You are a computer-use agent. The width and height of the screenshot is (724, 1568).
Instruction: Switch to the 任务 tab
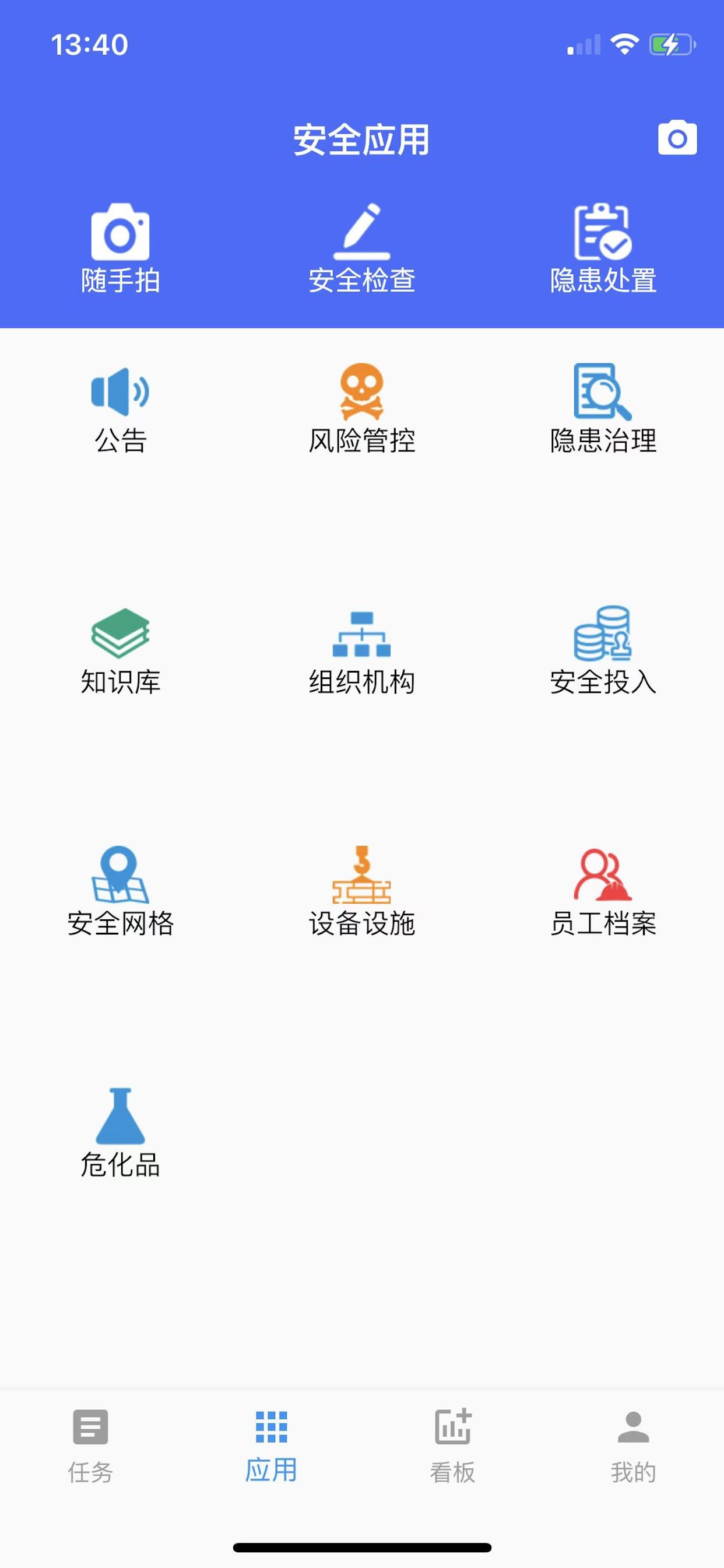coord(90,1447)
